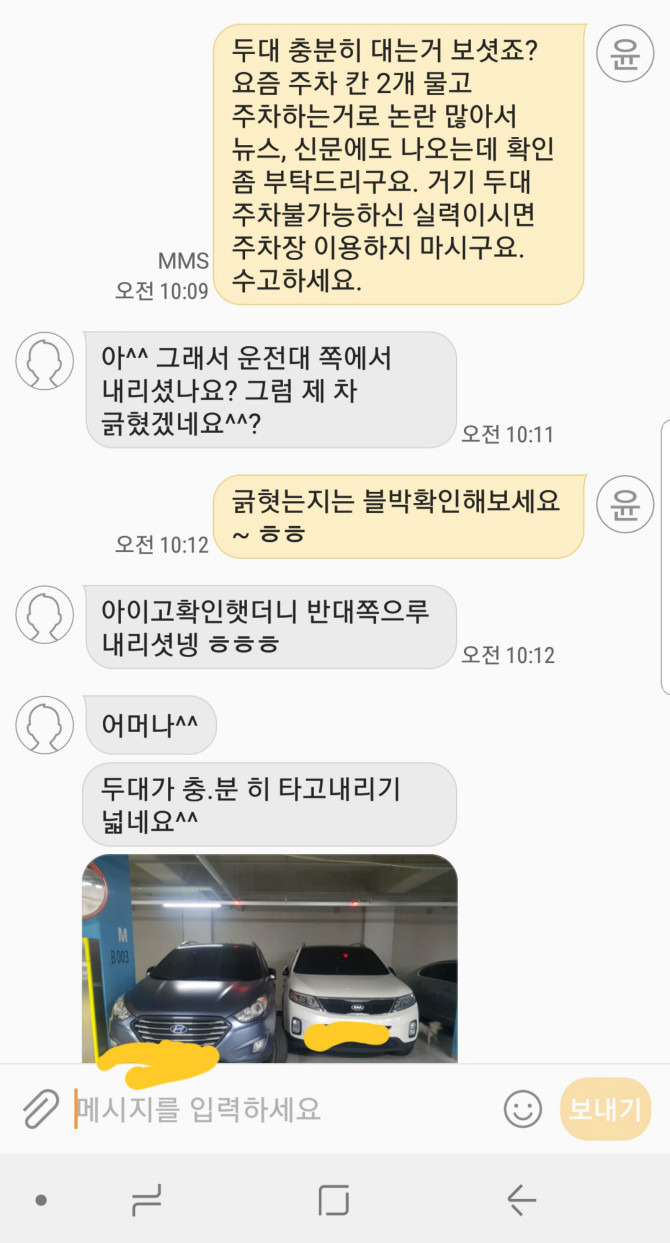Screen dimensions: 670x1243
Task: Open the emoji smiley picker
Action: [x=522, y=1108]
